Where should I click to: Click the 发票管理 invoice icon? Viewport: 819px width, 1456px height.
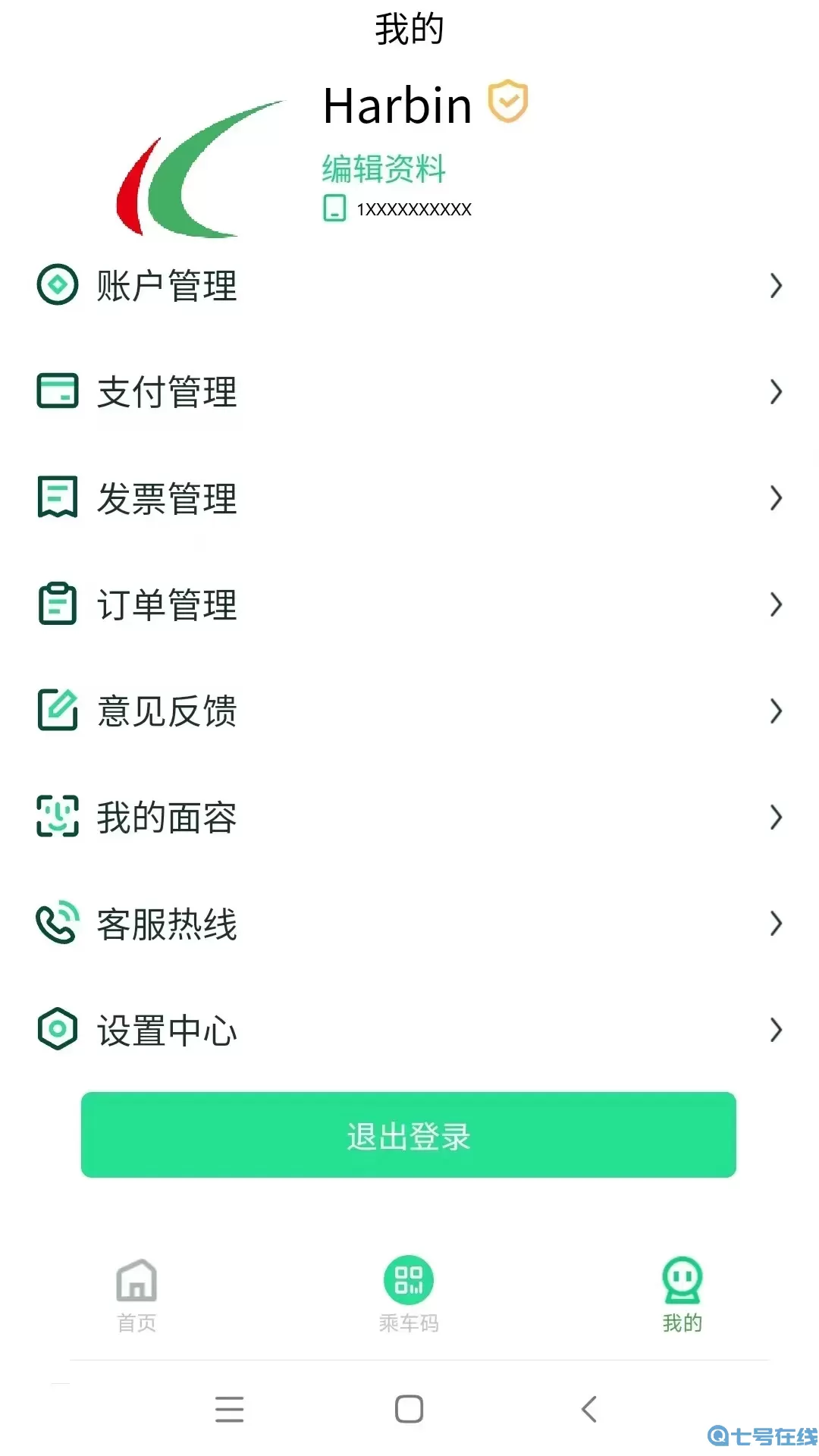click(57, 498)
